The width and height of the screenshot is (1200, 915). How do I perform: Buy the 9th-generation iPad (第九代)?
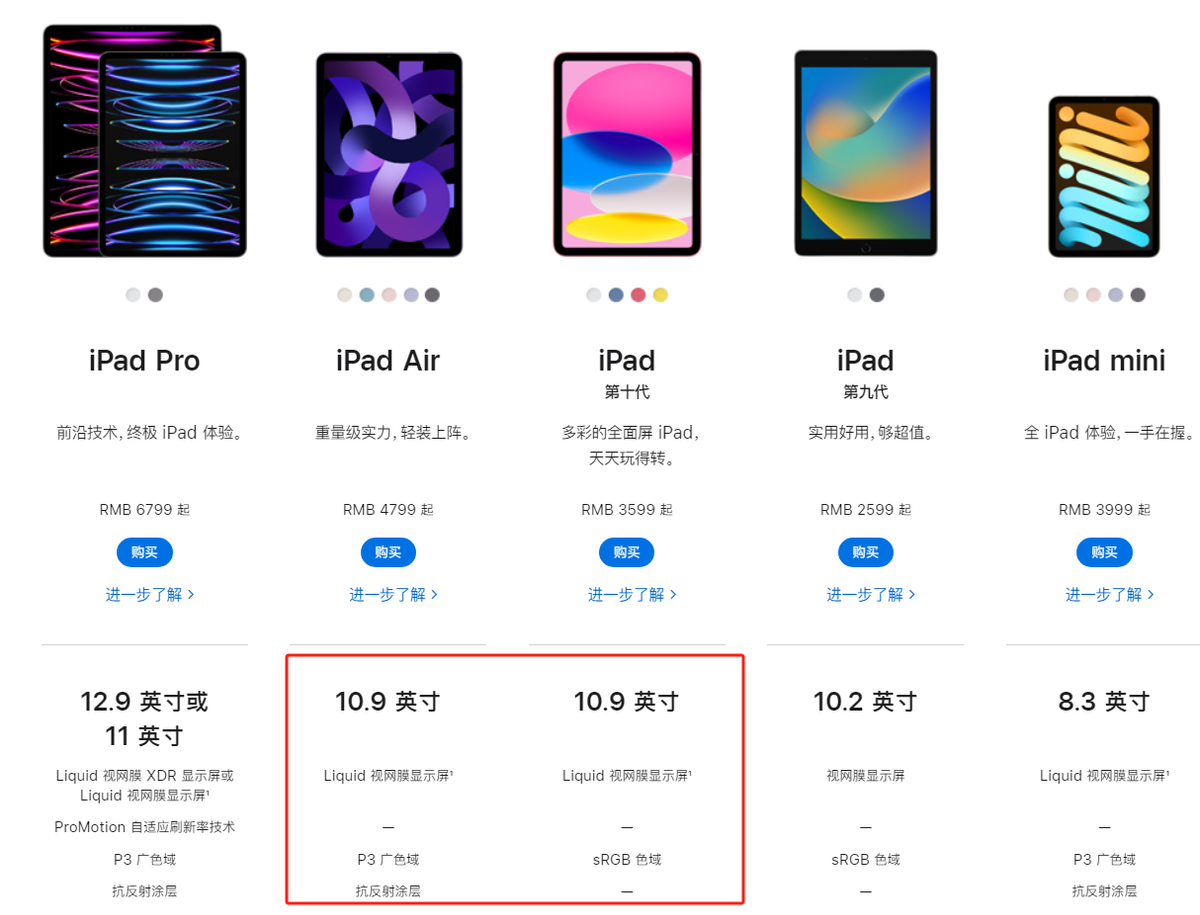[x=865, y=552]
